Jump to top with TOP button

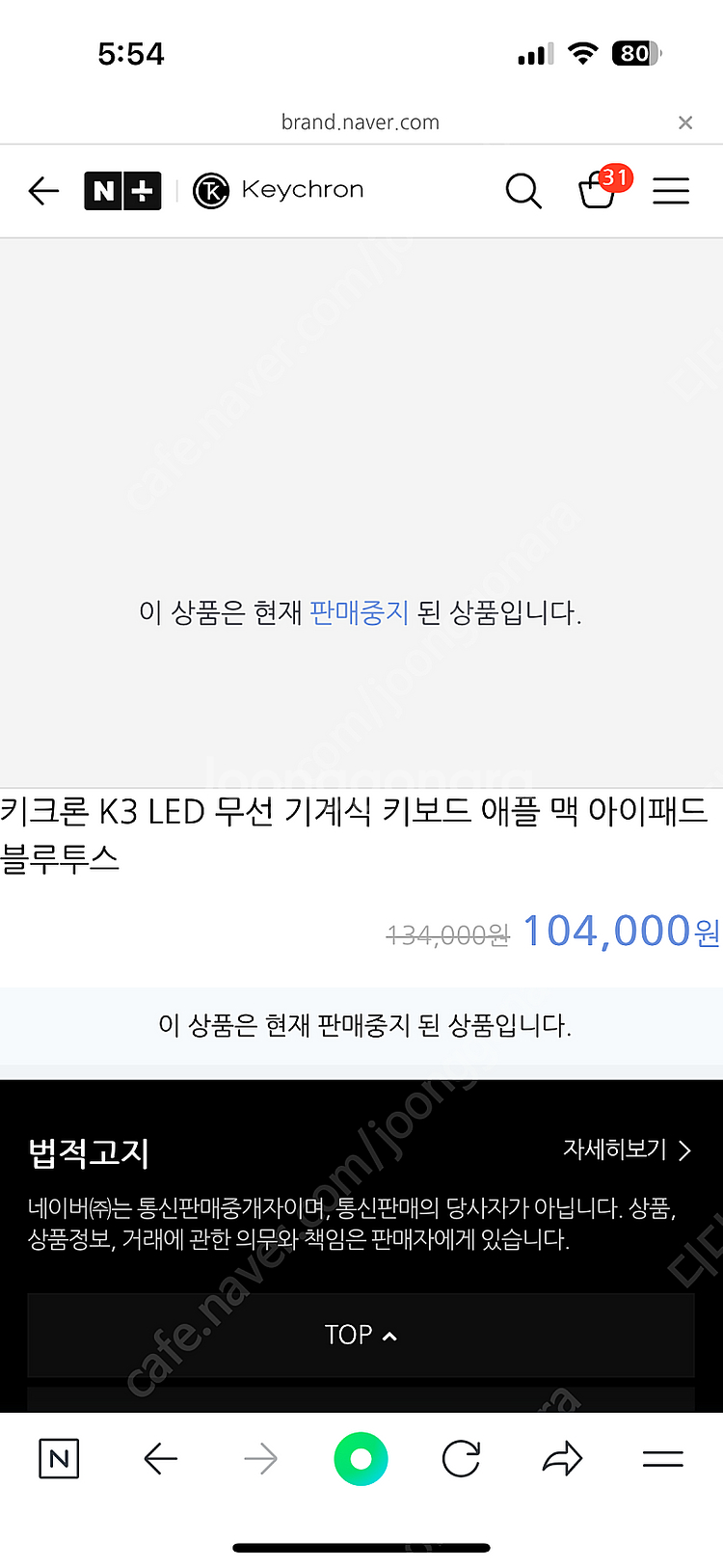pos(361,1335)
